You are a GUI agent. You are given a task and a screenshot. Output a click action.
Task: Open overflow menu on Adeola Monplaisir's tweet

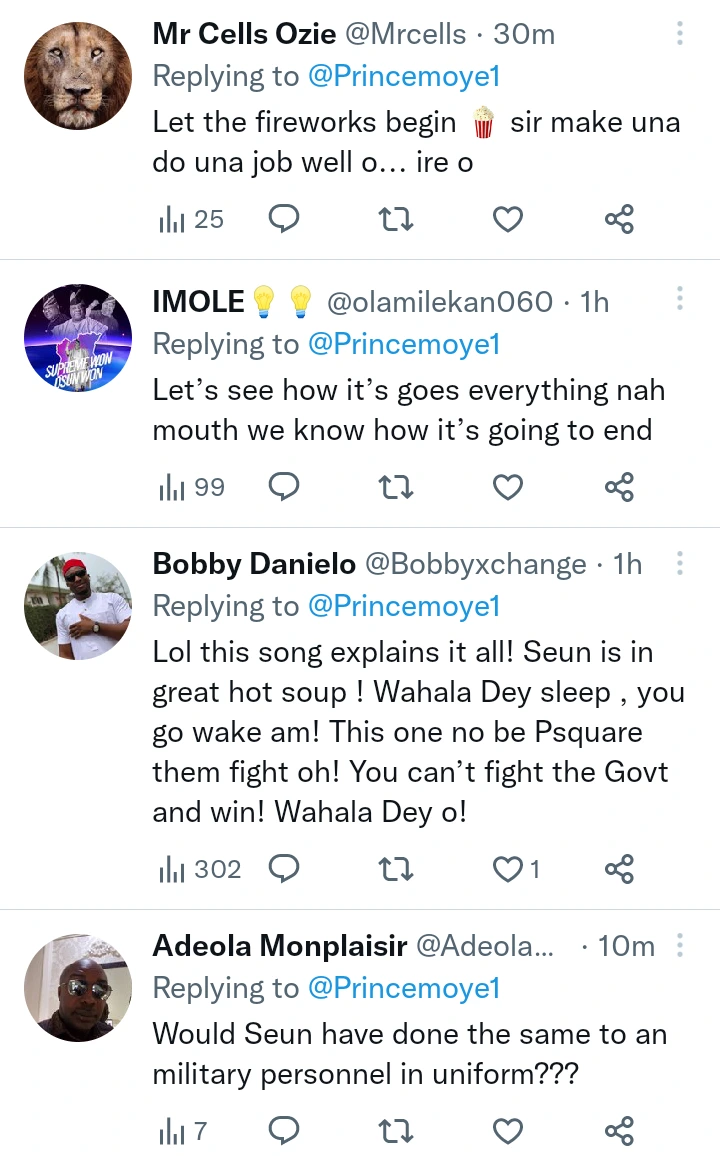pyautogui.click(x=679, y=946)
